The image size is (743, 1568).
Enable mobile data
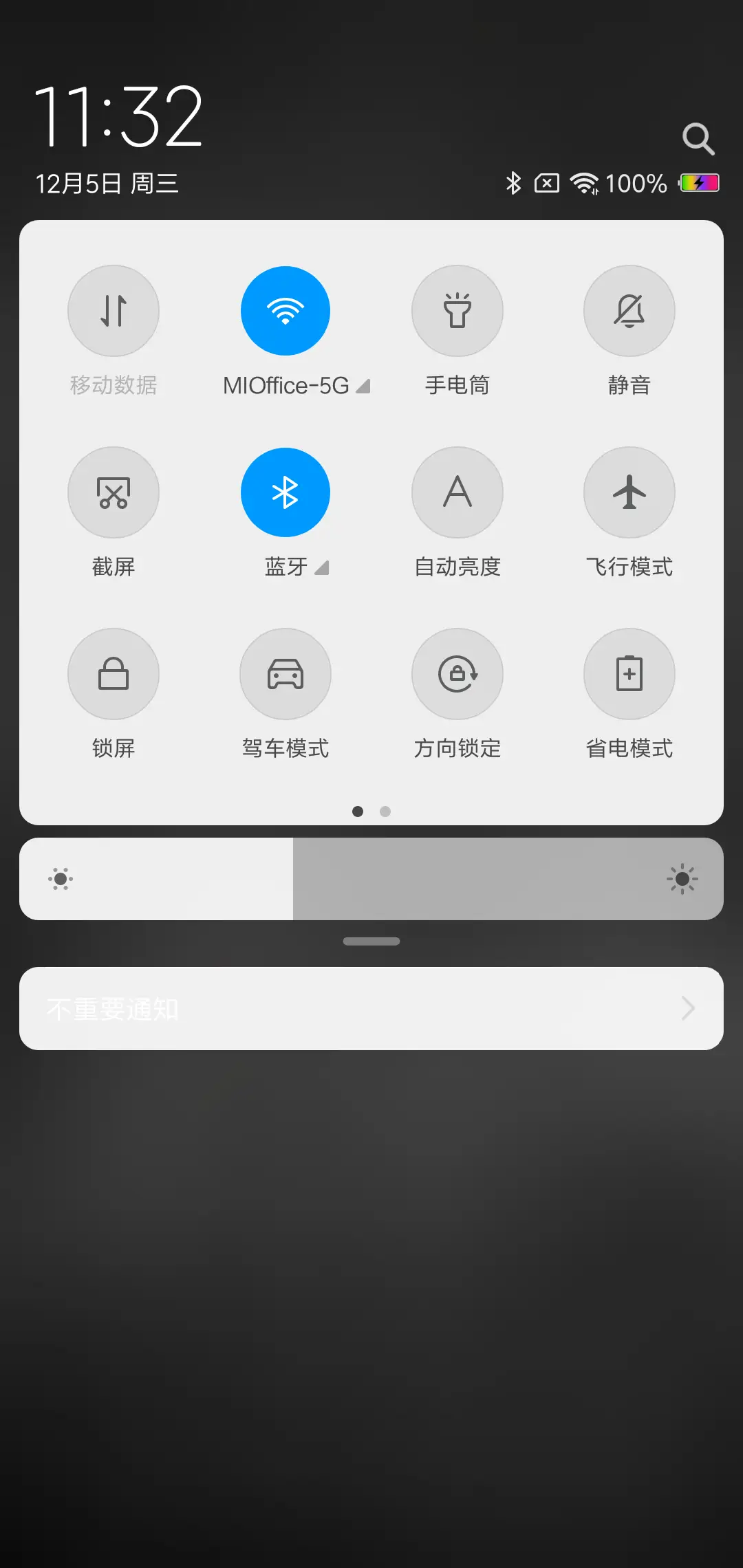point(114,311)
